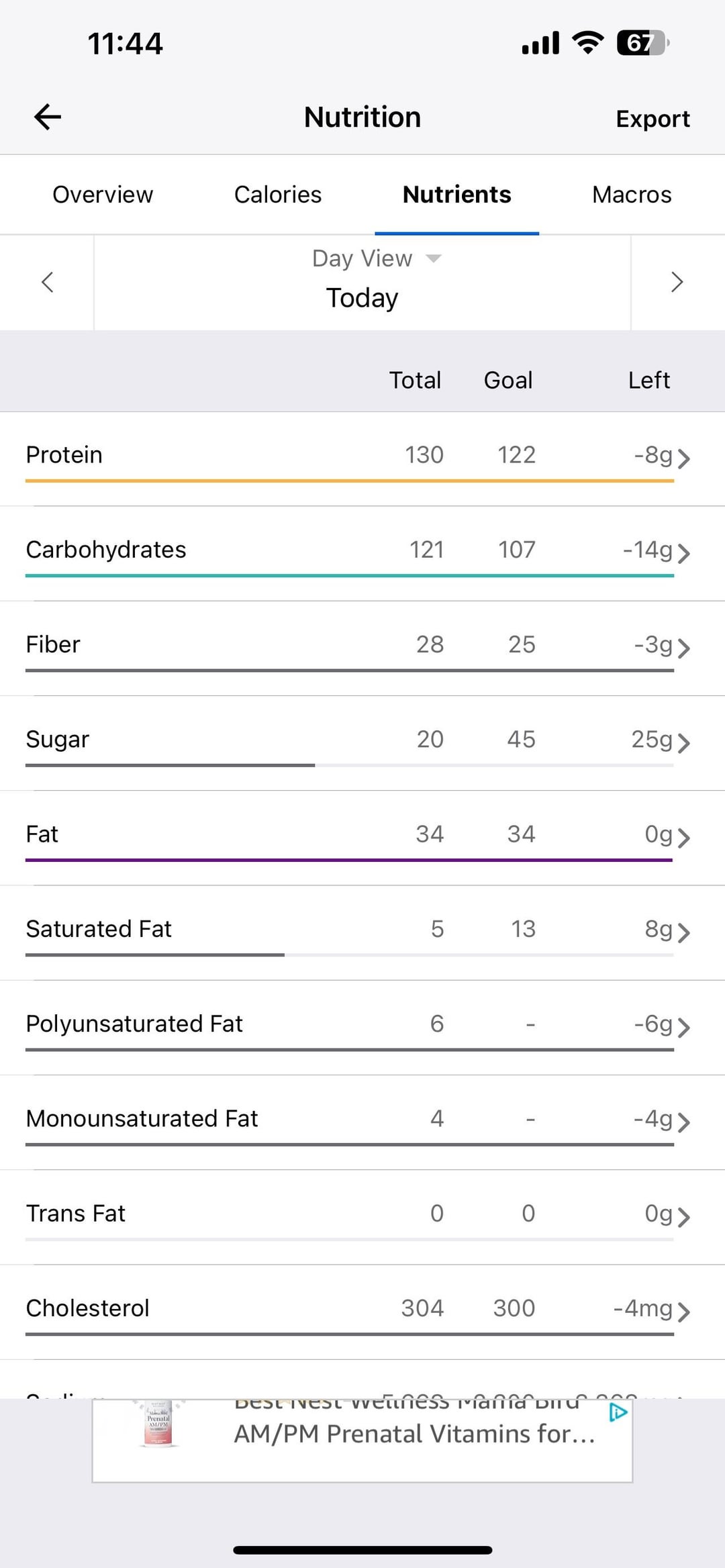Open the Protein details row

tap(362, 459)
